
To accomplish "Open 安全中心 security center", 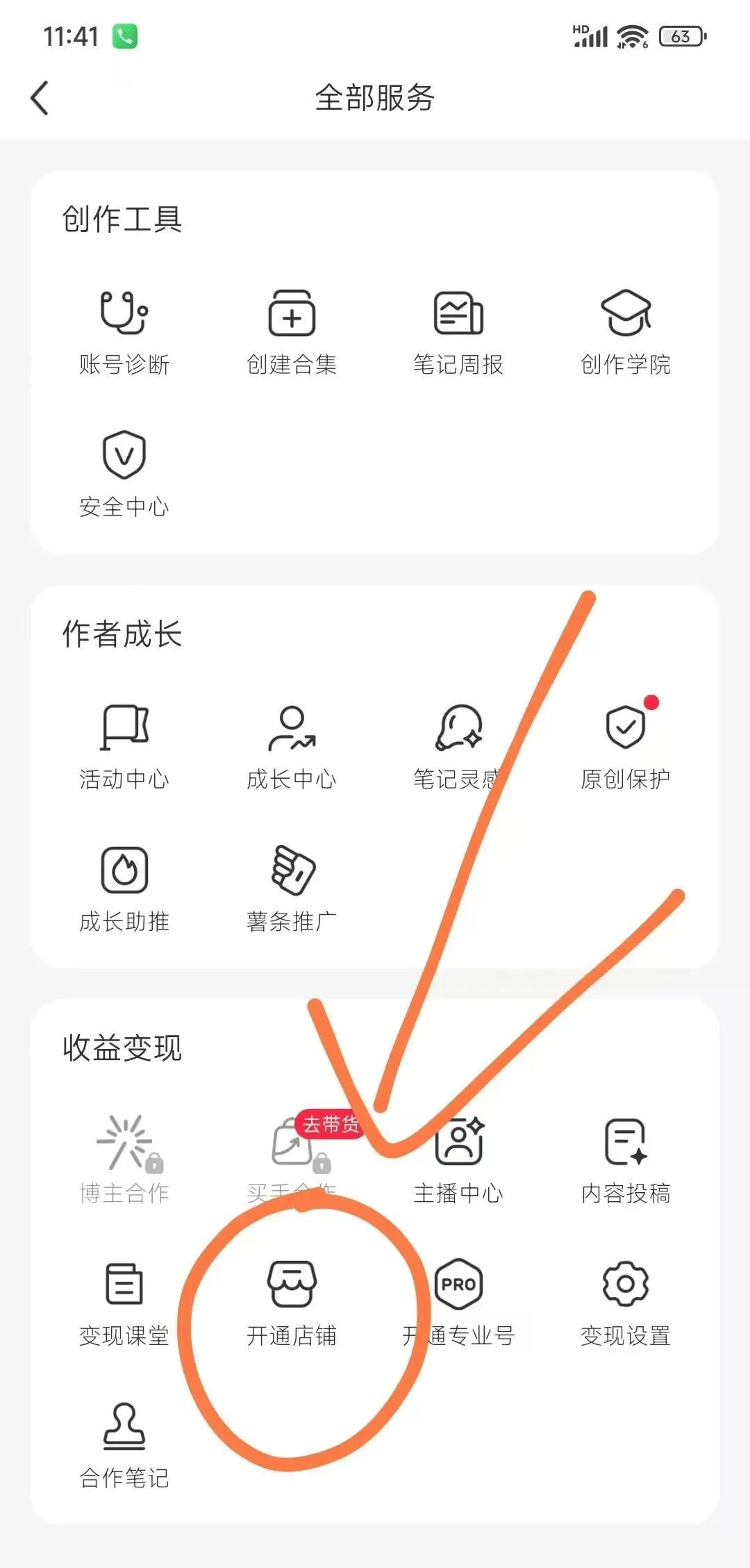I will 124,475.
